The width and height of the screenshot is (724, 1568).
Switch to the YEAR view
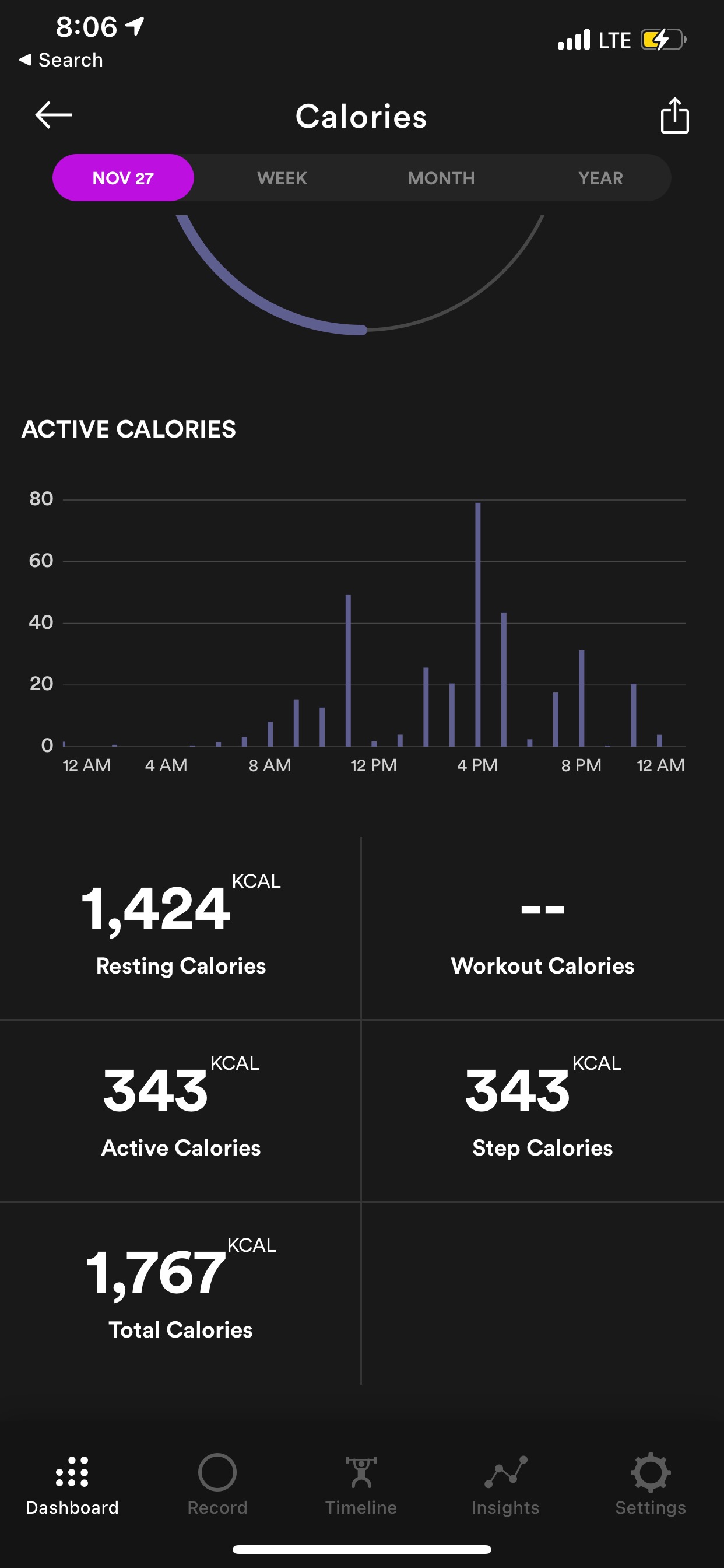click(600, 178)
